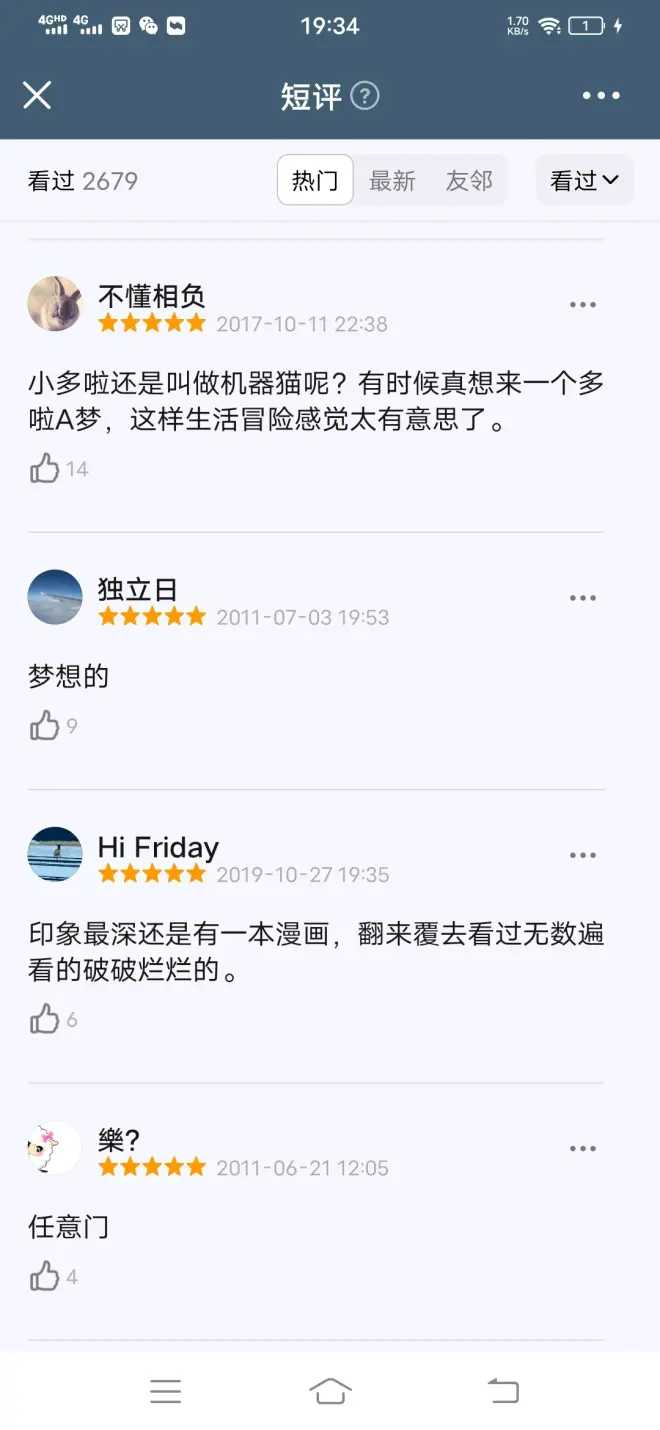Like Hi Friday's review
The image size is (660, 1430).
45,1019
